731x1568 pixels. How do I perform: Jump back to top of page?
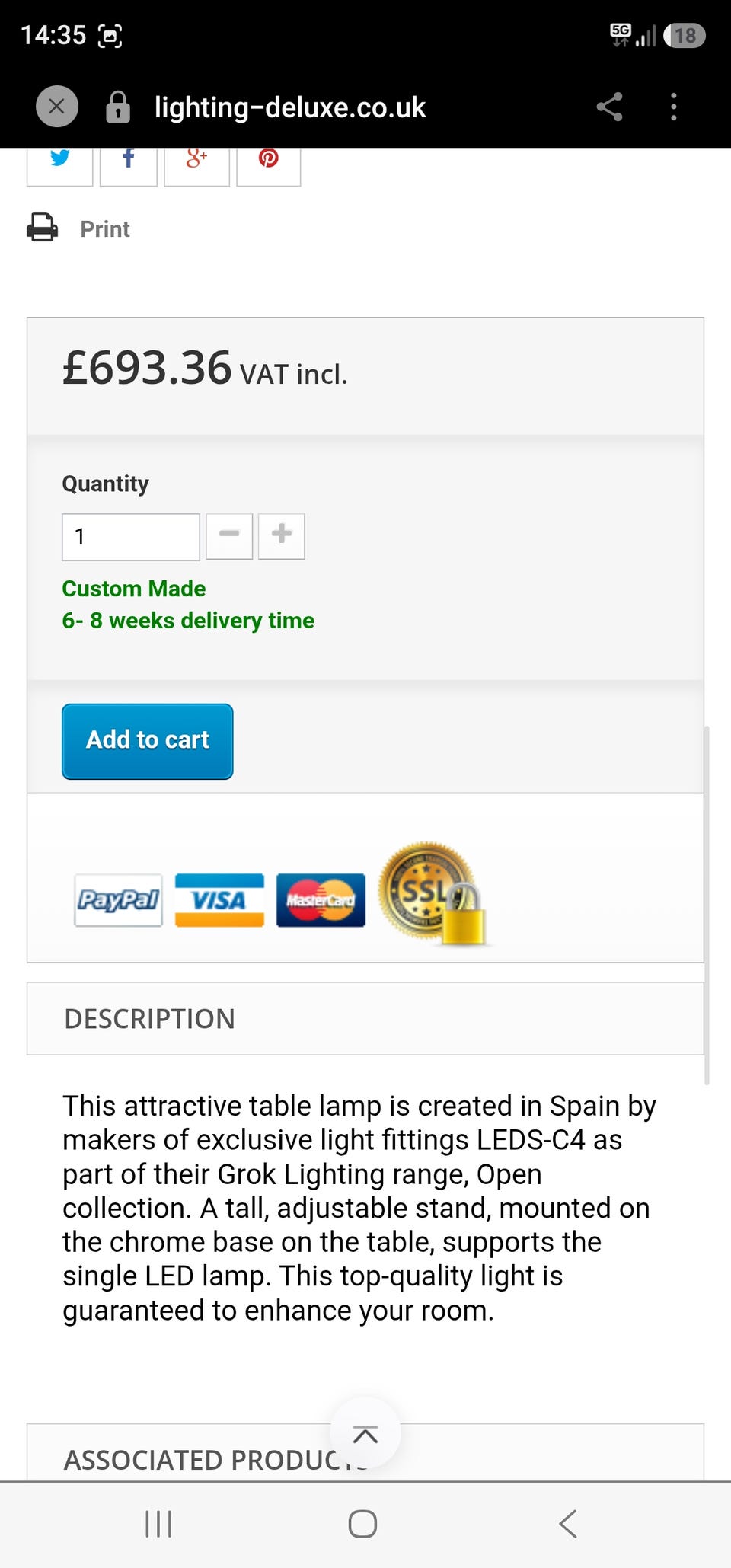[365, 1433]
